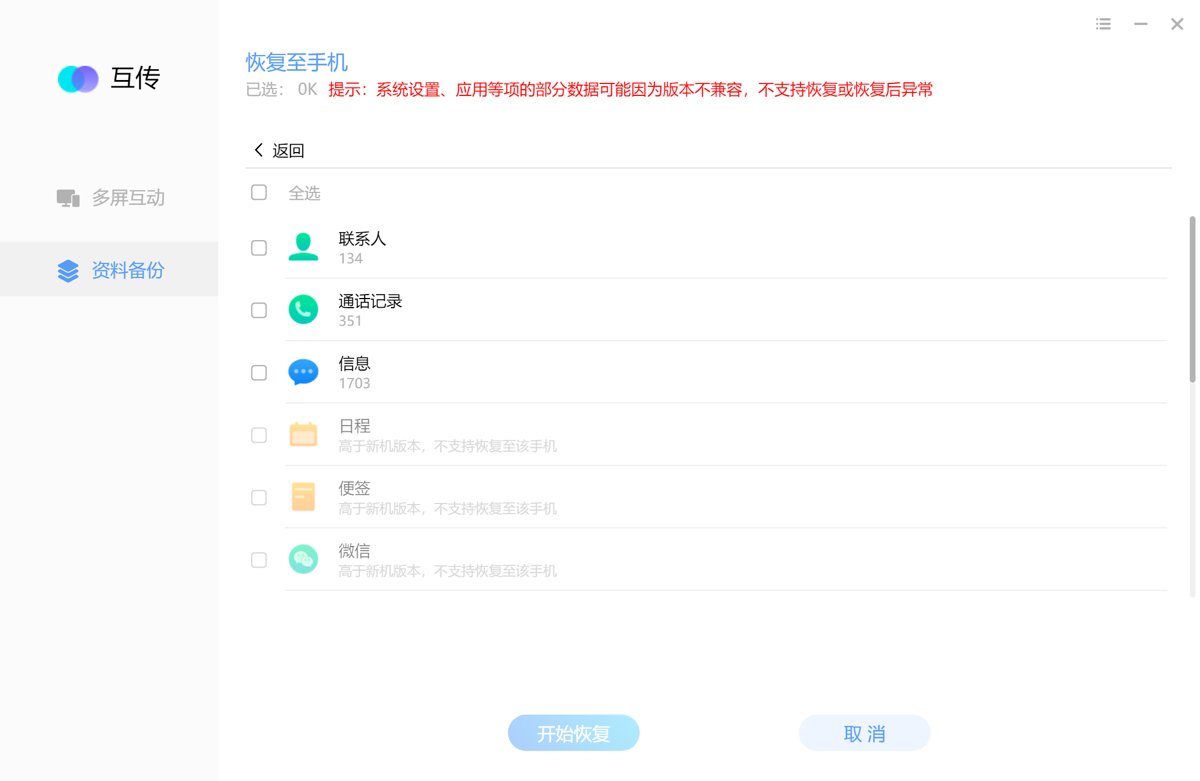The height and width of the screenshot is (781, 1200).
Task: Select the 通话记录 checkbox
Action: click(259, 310)
